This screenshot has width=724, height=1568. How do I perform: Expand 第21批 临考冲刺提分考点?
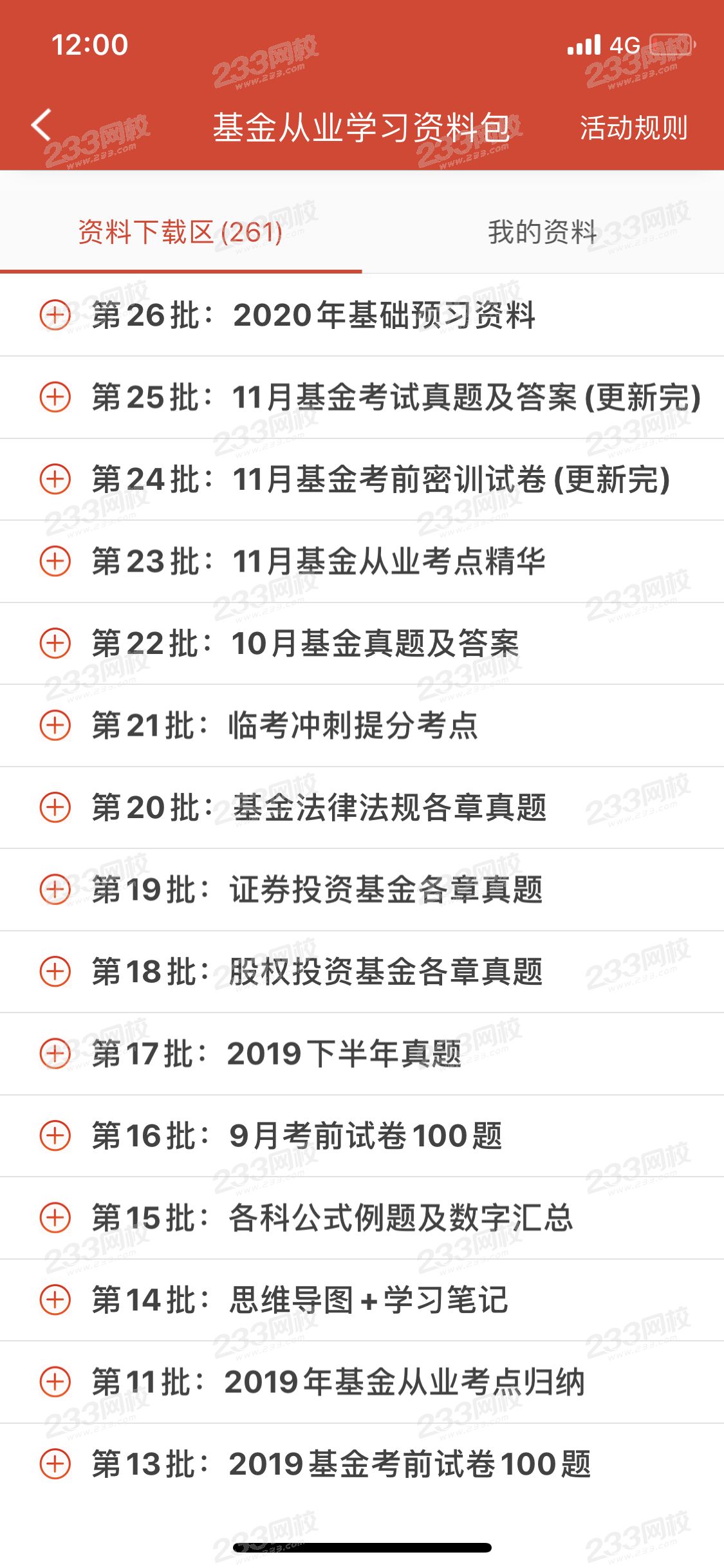click(55, 725)
